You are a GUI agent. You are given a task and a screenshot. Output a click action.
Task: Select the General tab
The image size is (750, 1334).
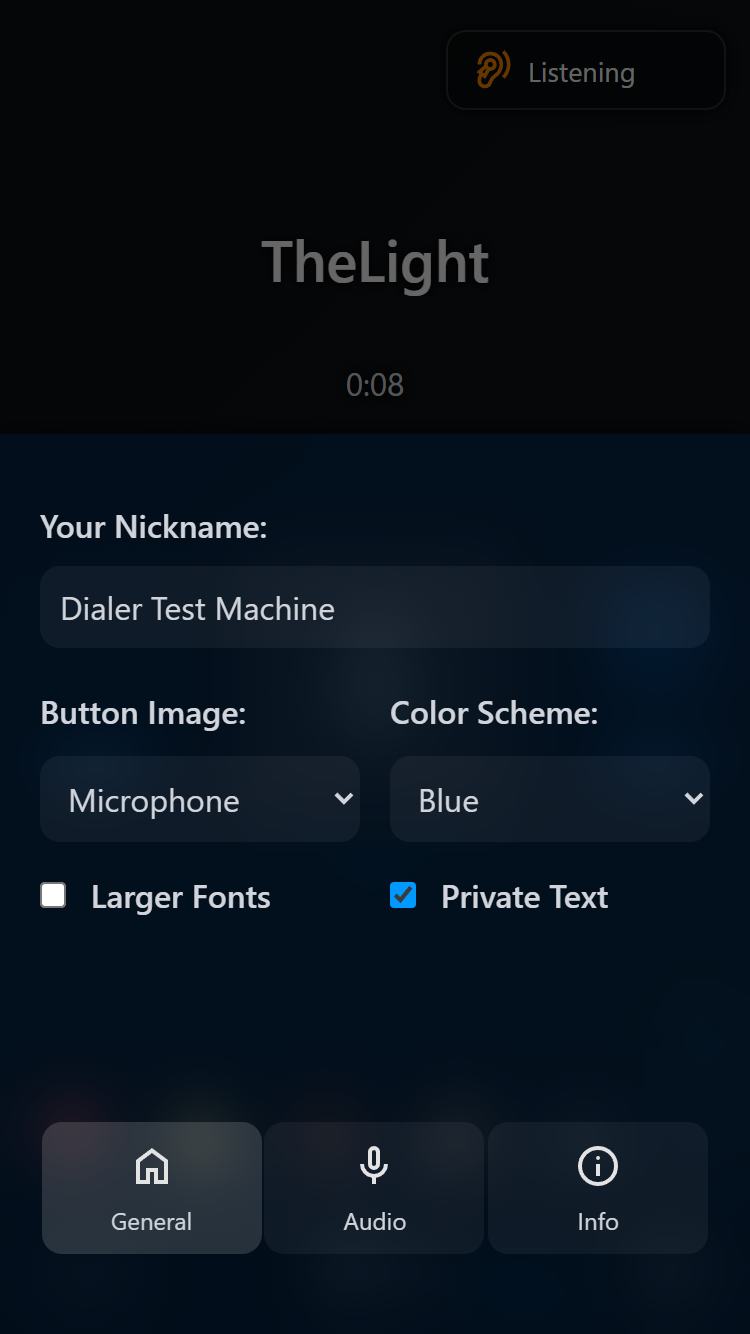pyautogui.click(x=152, y=1188)
